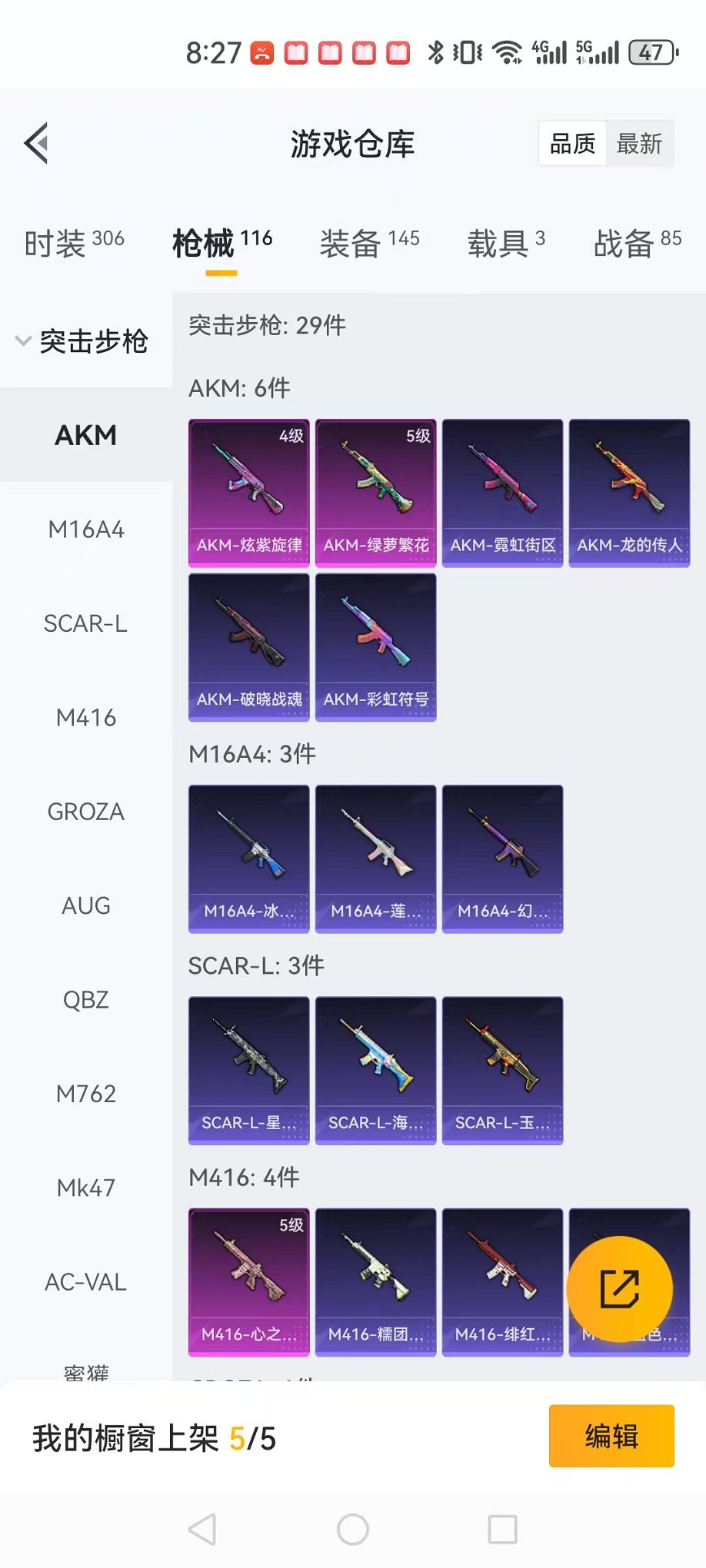Viewport: 706px width, 1568px height.
Task: Open the AKM-彩虹符号 skin
Action: [376, 647]
